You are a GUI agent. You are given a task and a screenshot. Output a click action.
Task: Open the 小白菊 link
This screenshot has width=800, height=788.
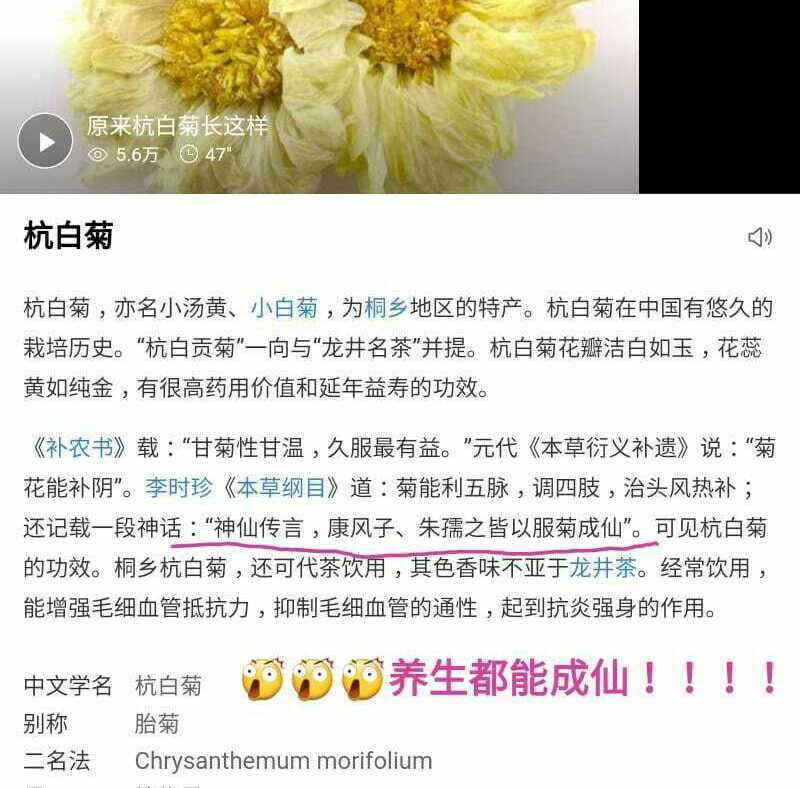(284, 307)
